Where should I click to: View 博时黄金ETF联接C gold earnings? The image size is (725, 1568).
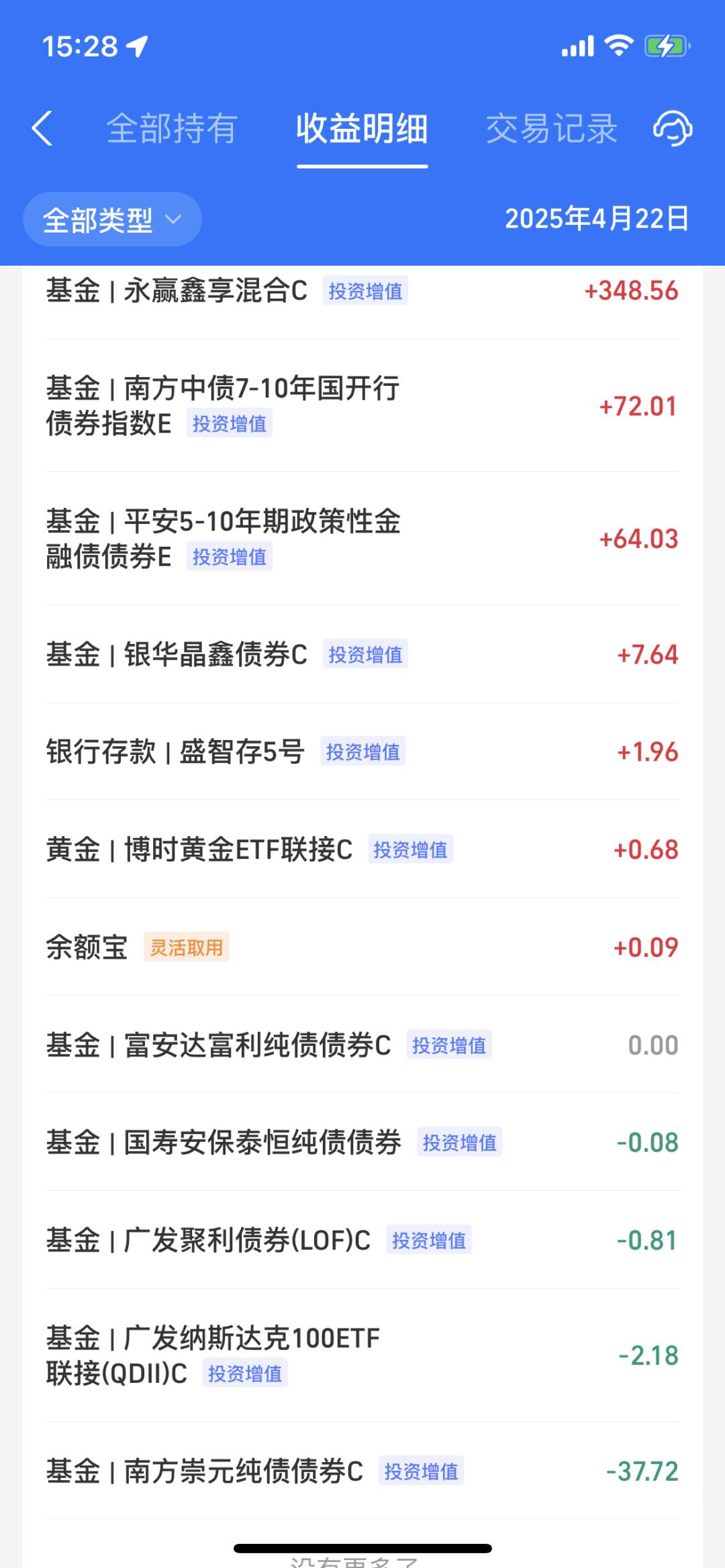(x=362, y=849)
